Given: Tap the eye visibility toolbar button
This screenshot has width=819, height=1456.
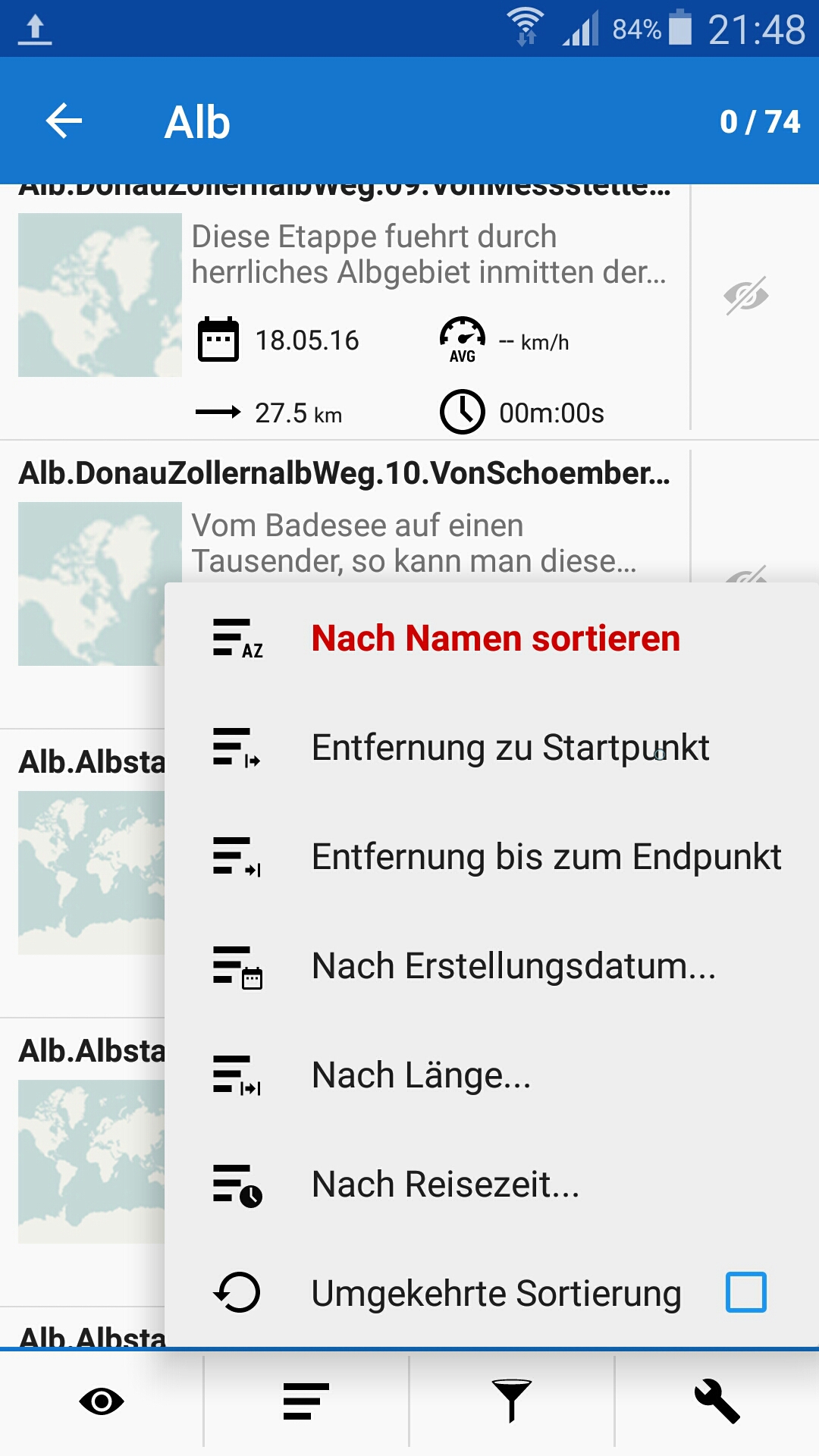Looking at the screenshot, I should (x=102, y=1401).
